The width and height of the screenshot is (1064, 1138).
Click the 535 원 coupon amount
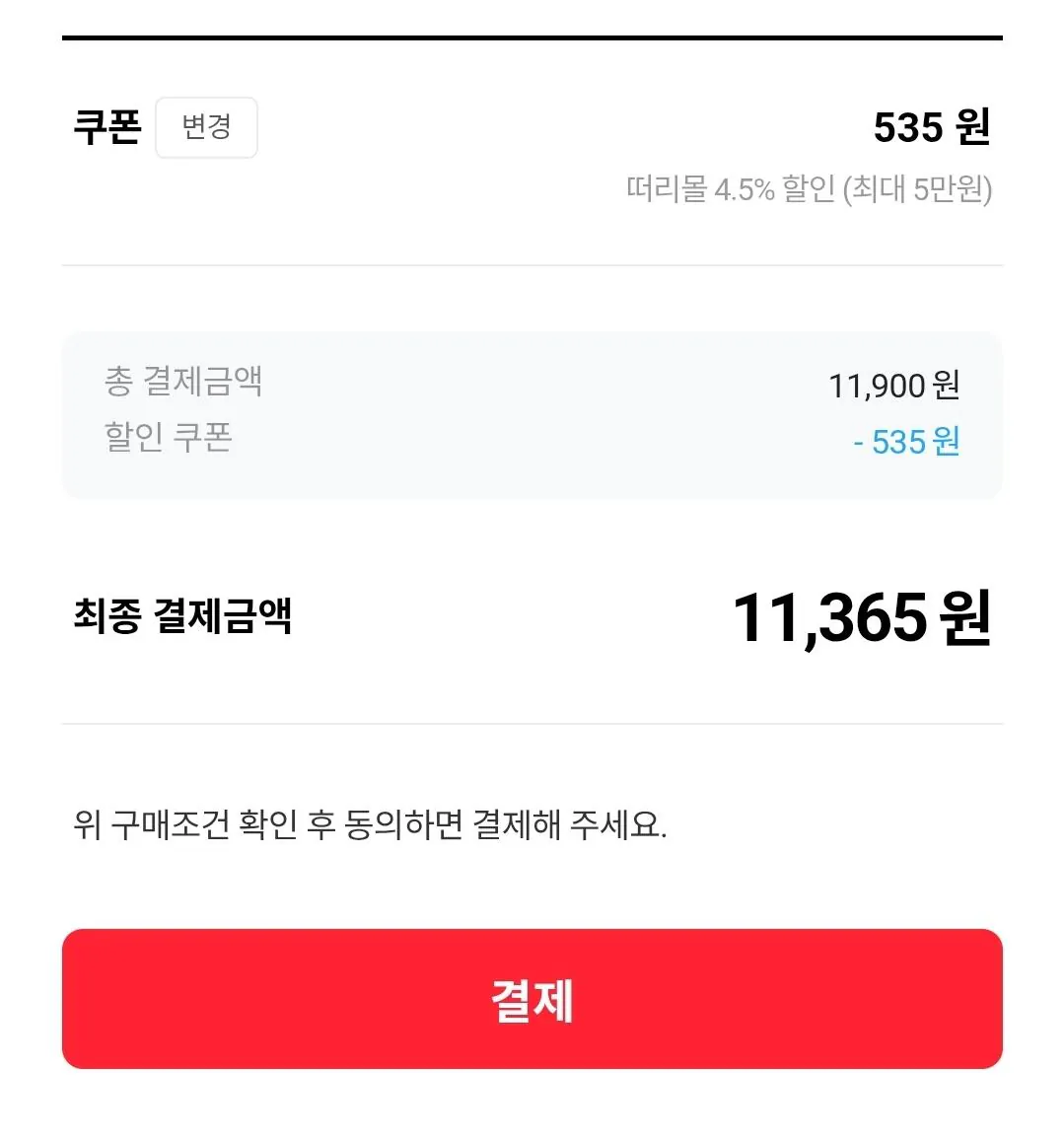pos(931,127)
